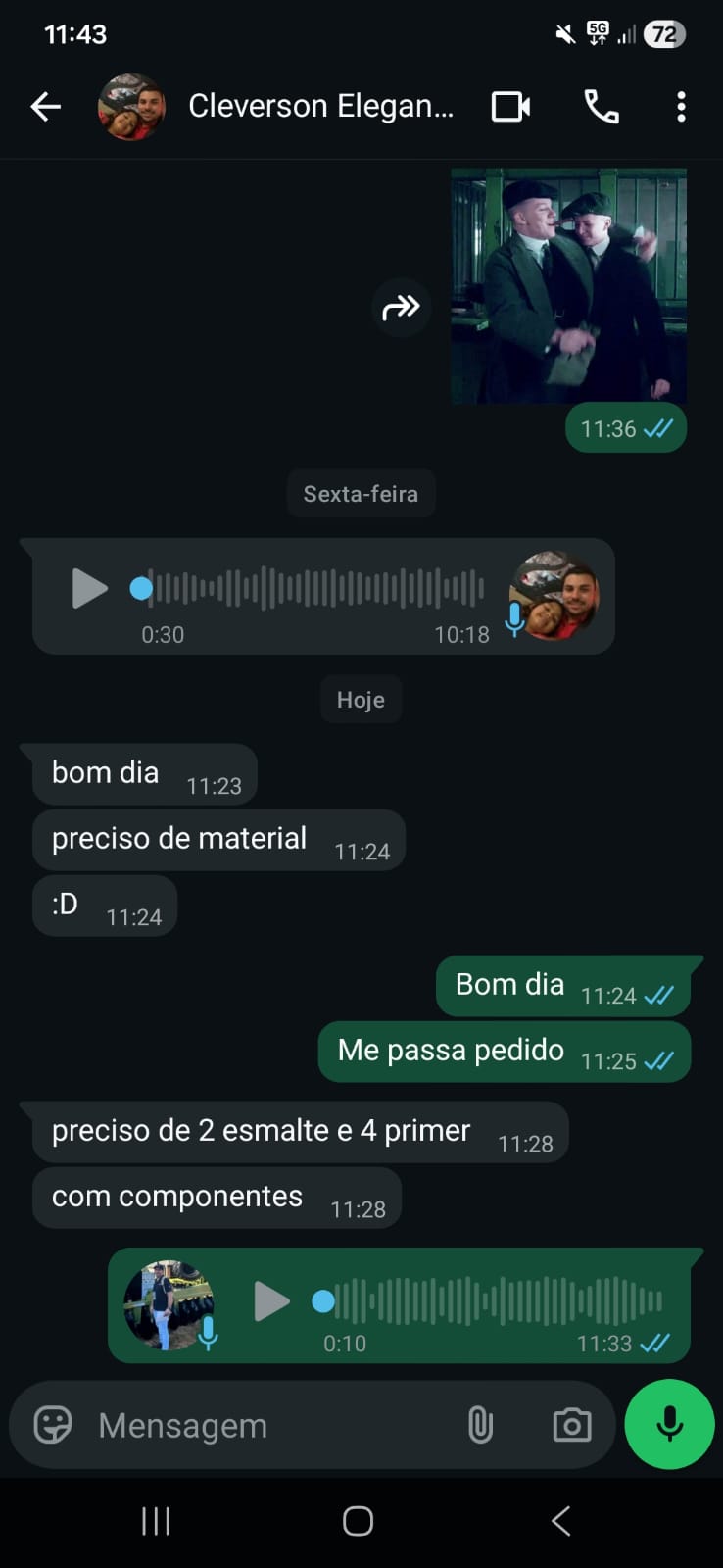Open the GIF sent at 11:36
The image size is (723, 1568).
[x=568, y=285]
